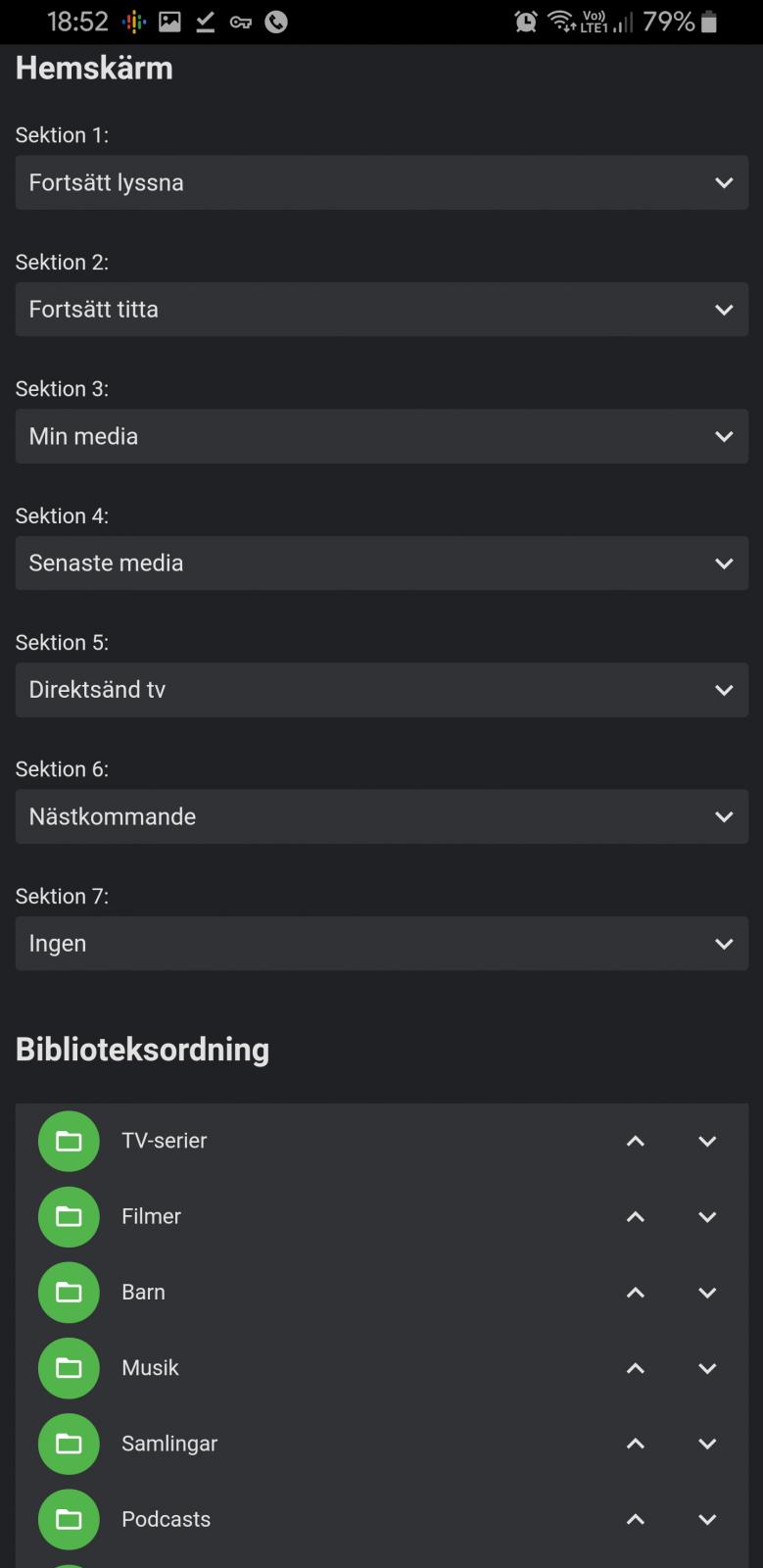Image resolution: width=763 pixels, height=1568 pixels.
Task: Open the Sektion 1 dropdown showing Fortsätt lyssna
Action: click(x=381, y=182)
